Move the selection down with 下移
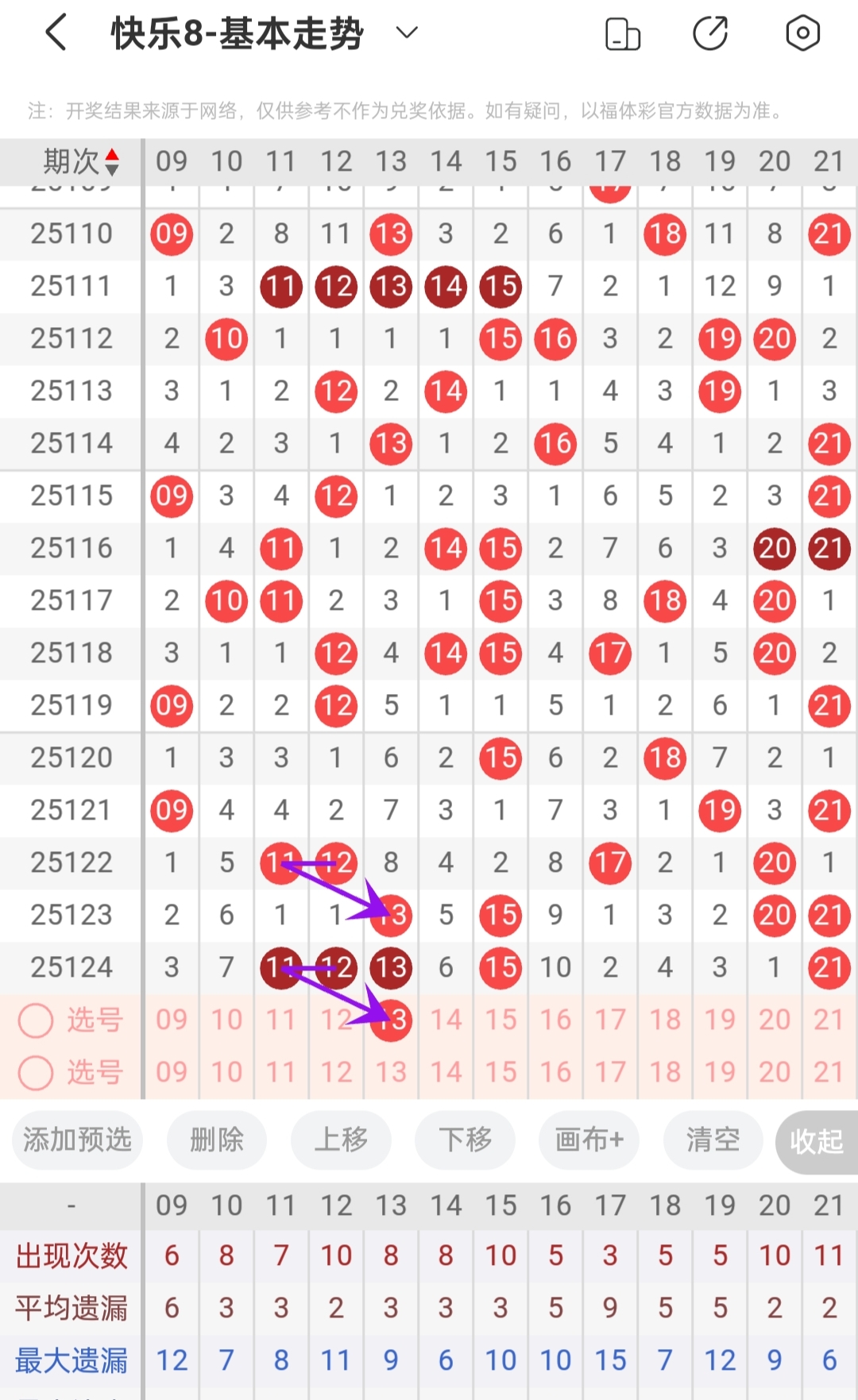Image resolution: width=858 pixels, height=1400 pixels. (465, 1141)
